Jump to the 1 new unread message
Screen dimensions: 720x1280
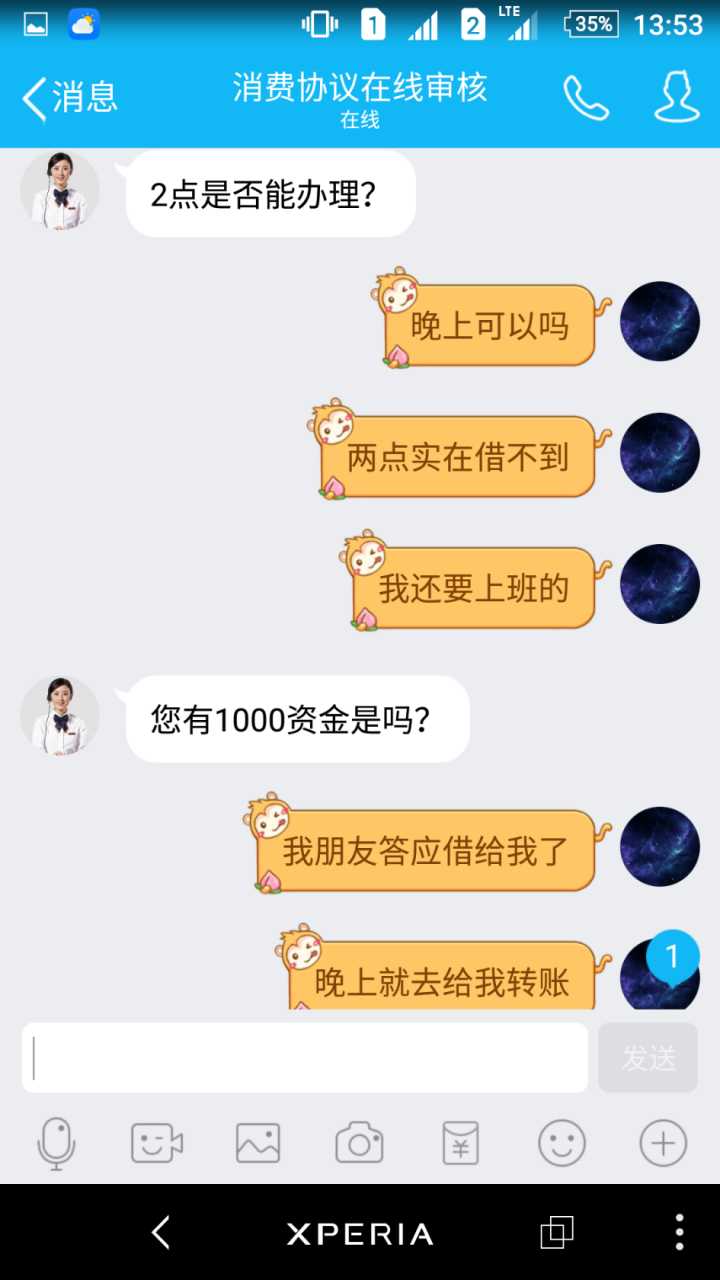[672, 958]
